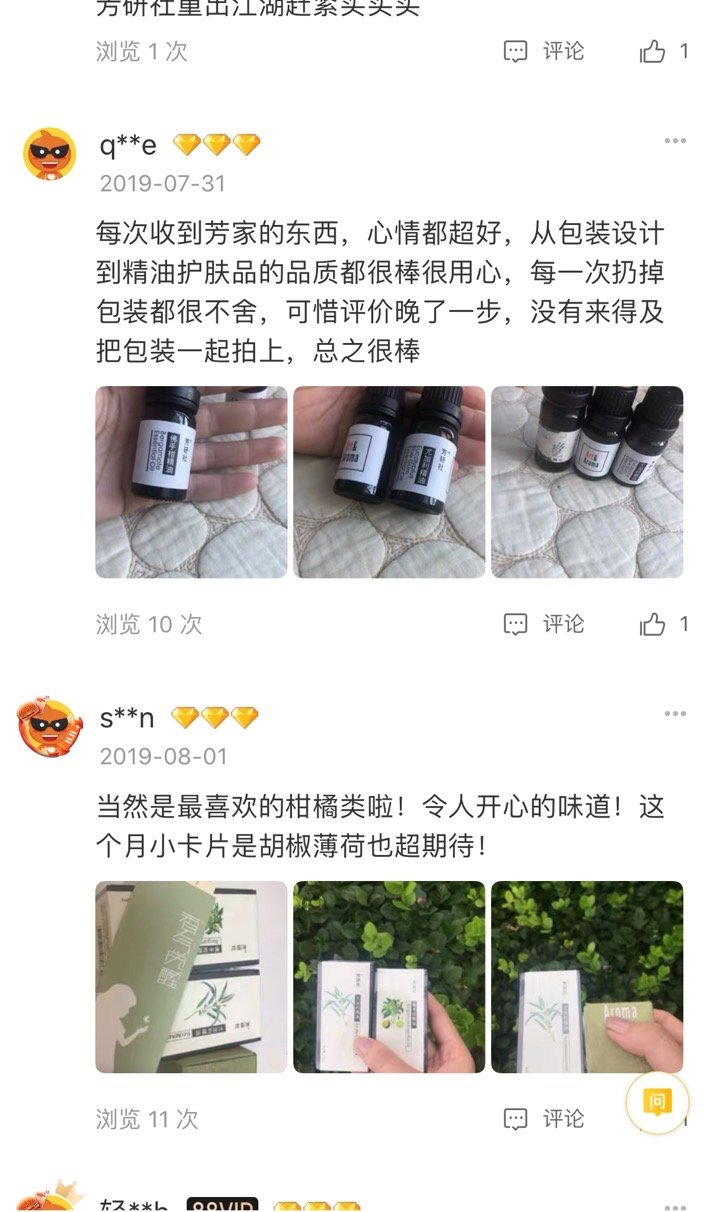Comment on q**e's review
Screen dimensions: 714x1212
click(x=544, y=625)
